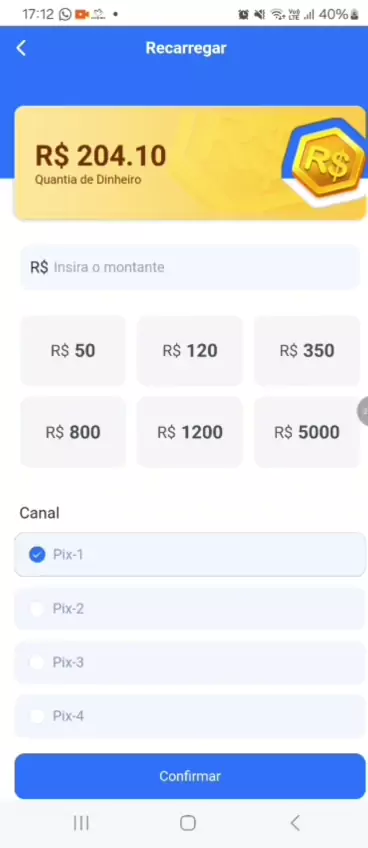Open the system recent apps view
Viewport: 368px width, 848px height.
(x=81, y=823)
